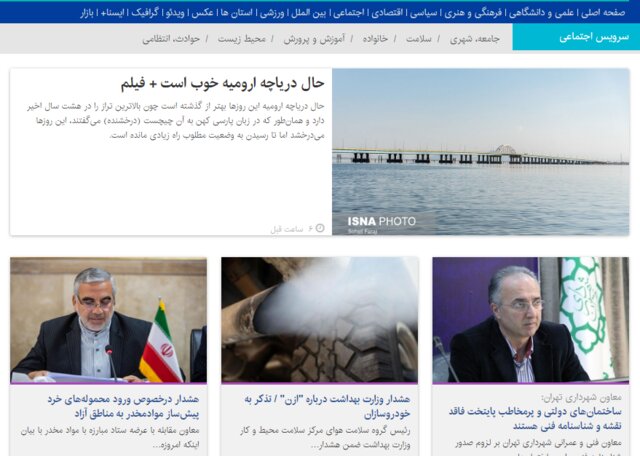This screenshot has width=640, height=456.
Task: Switch to the سلامت subsection
Action: 420,38
